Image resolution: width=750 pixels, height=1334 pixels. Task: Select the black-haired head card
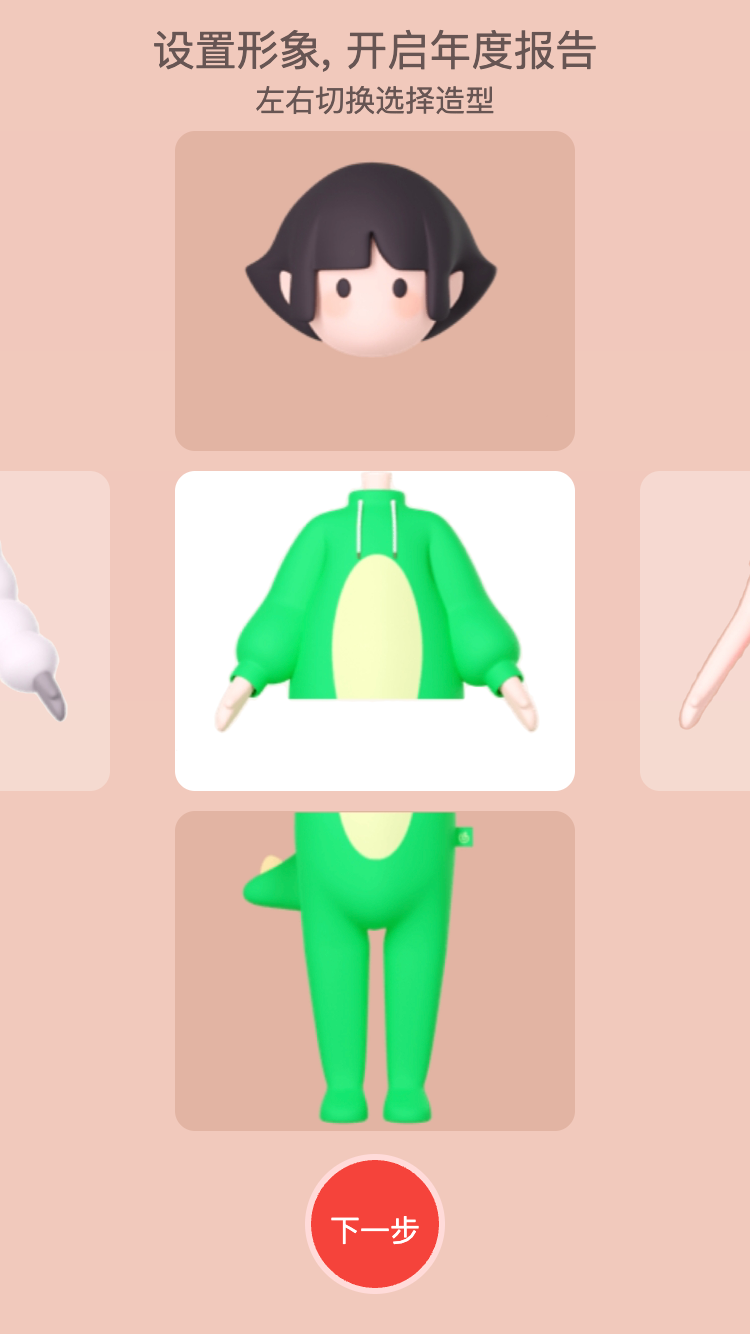coord(375,290)
